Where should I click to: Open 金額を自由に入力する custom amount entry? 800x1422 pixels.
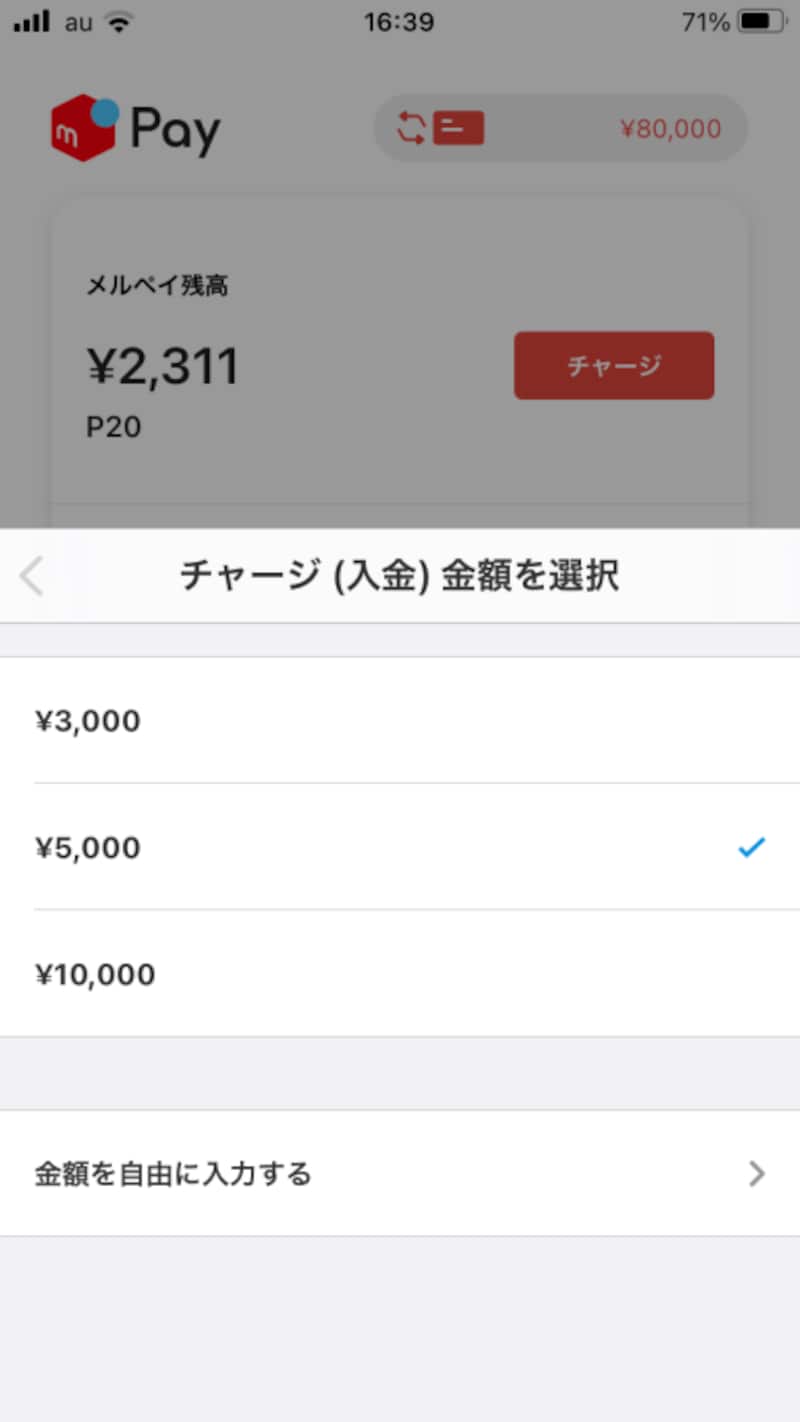click(x=175, y=1174)
